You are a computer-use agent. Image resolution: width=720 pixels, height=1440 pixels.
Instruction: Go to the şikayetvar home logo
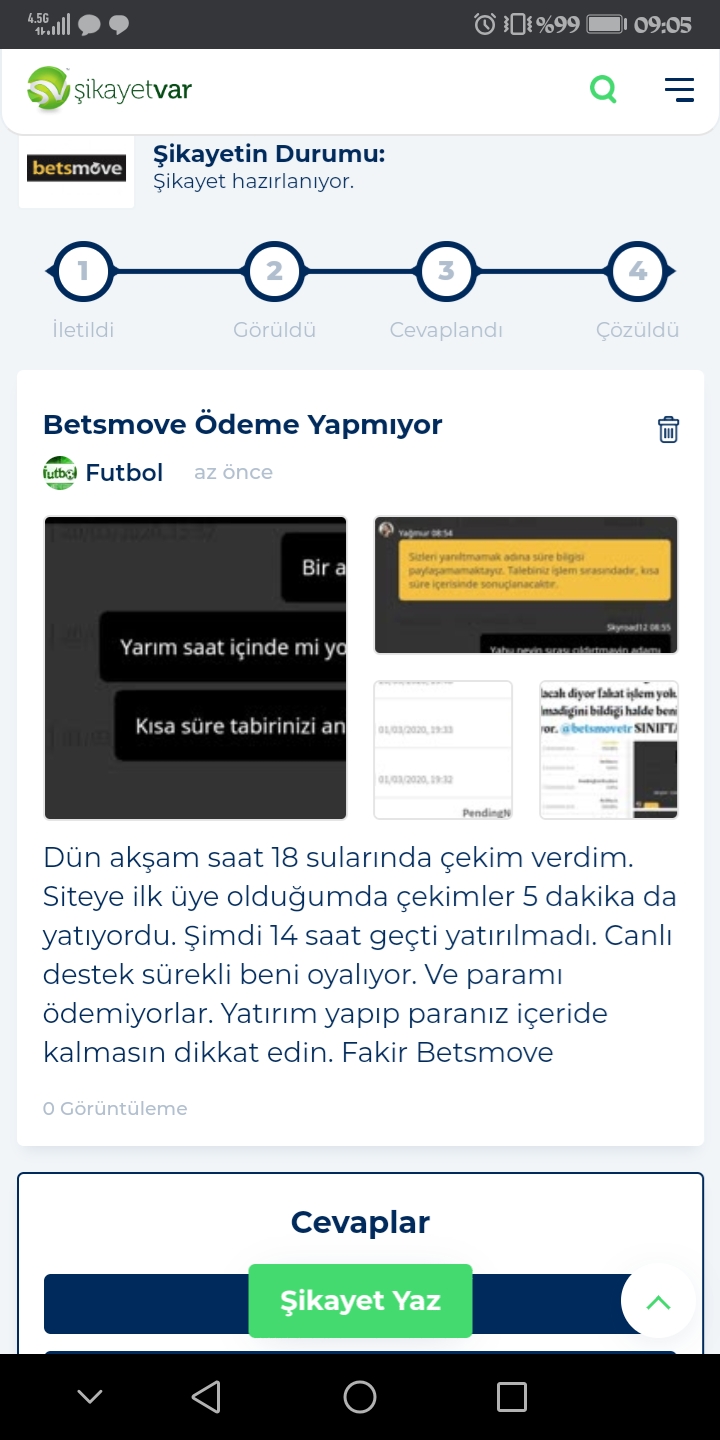click(x=110, y=90)
